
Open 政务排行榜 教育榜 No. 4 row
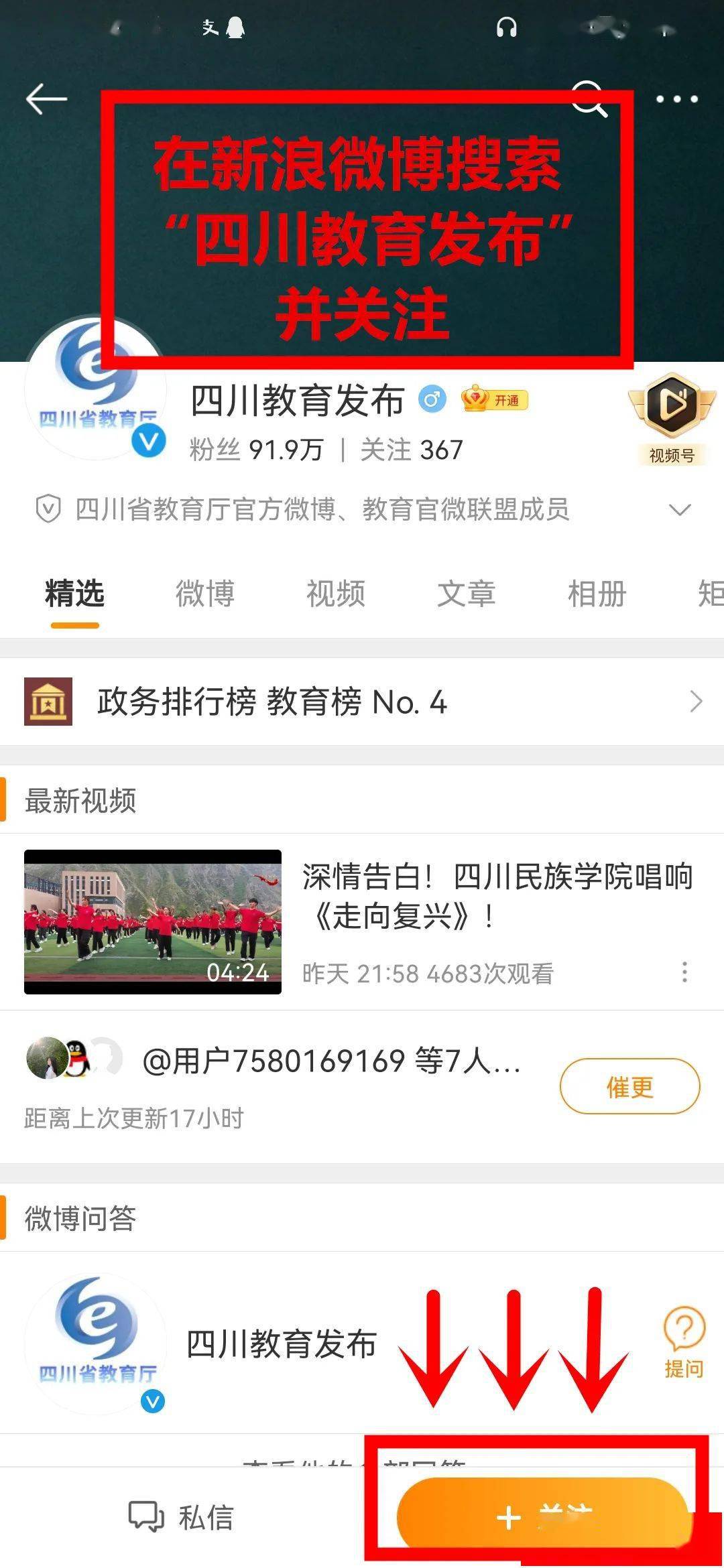pos(362,702)
